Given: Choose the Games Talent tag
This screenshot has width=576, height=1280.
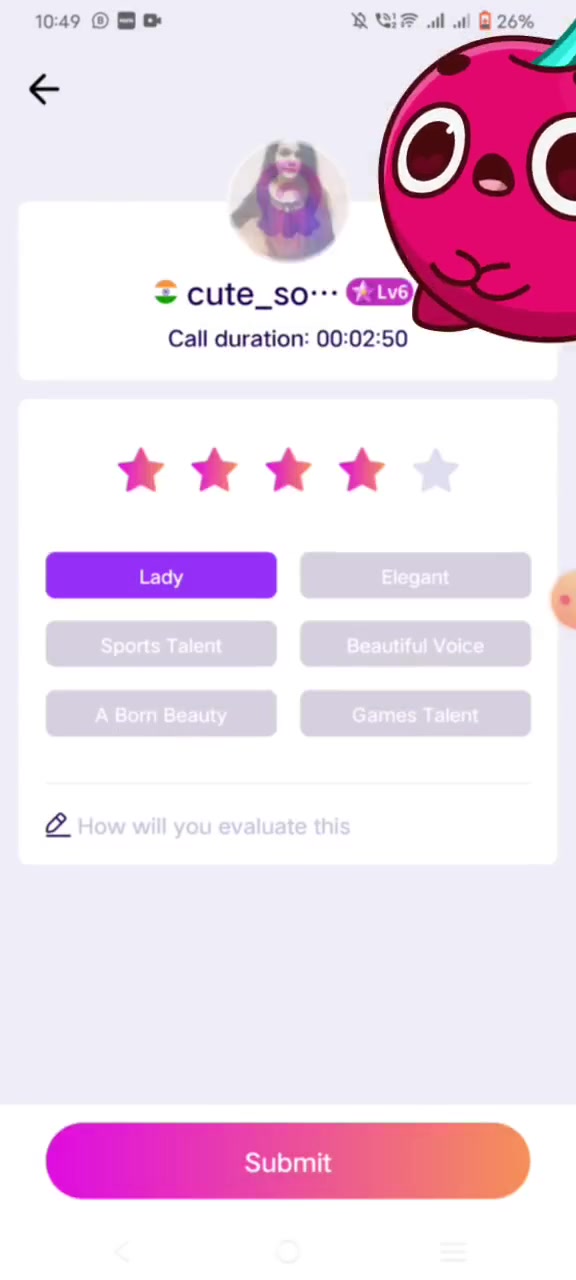Looking at the screenshot, I should coord(415,714).
